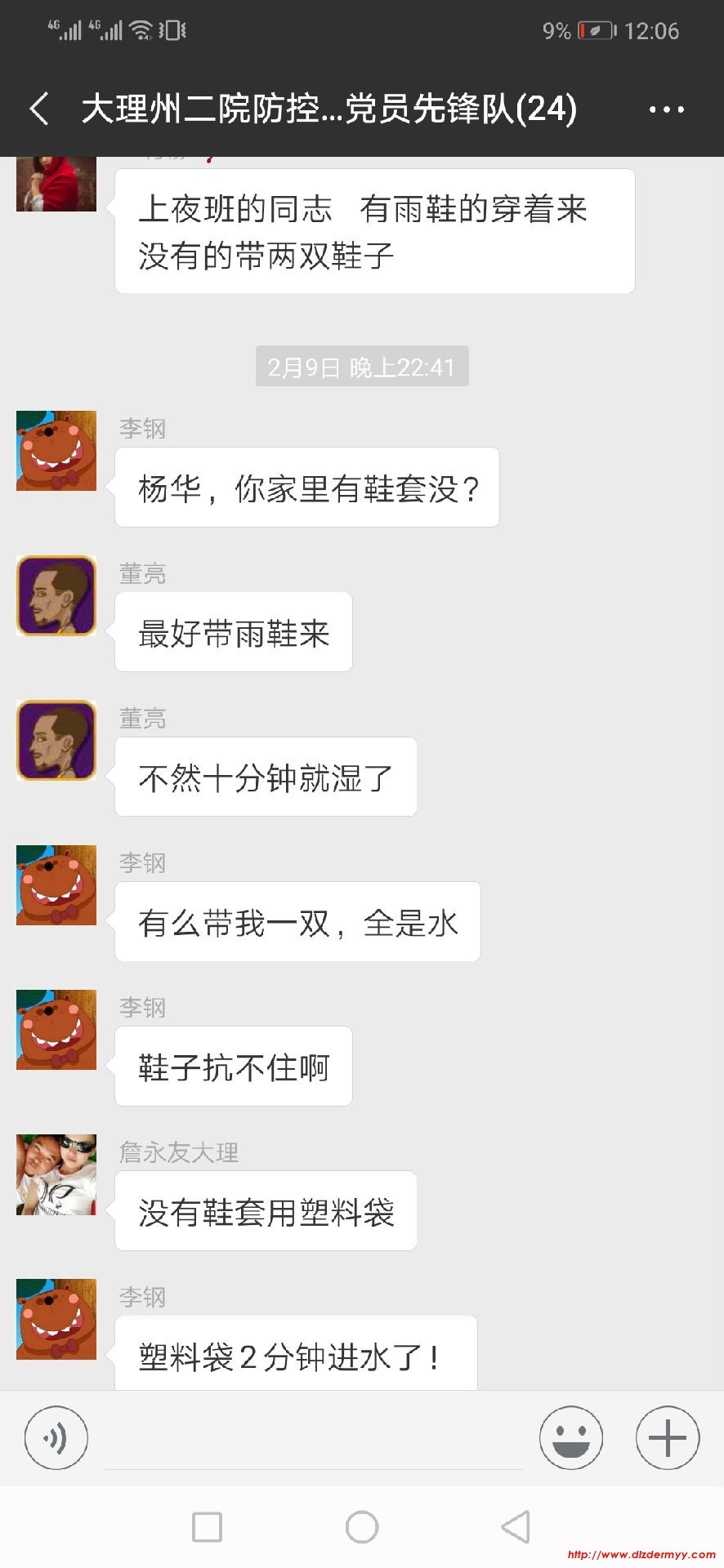
Task: Switch to voice message input
Action: (56, 1437)
